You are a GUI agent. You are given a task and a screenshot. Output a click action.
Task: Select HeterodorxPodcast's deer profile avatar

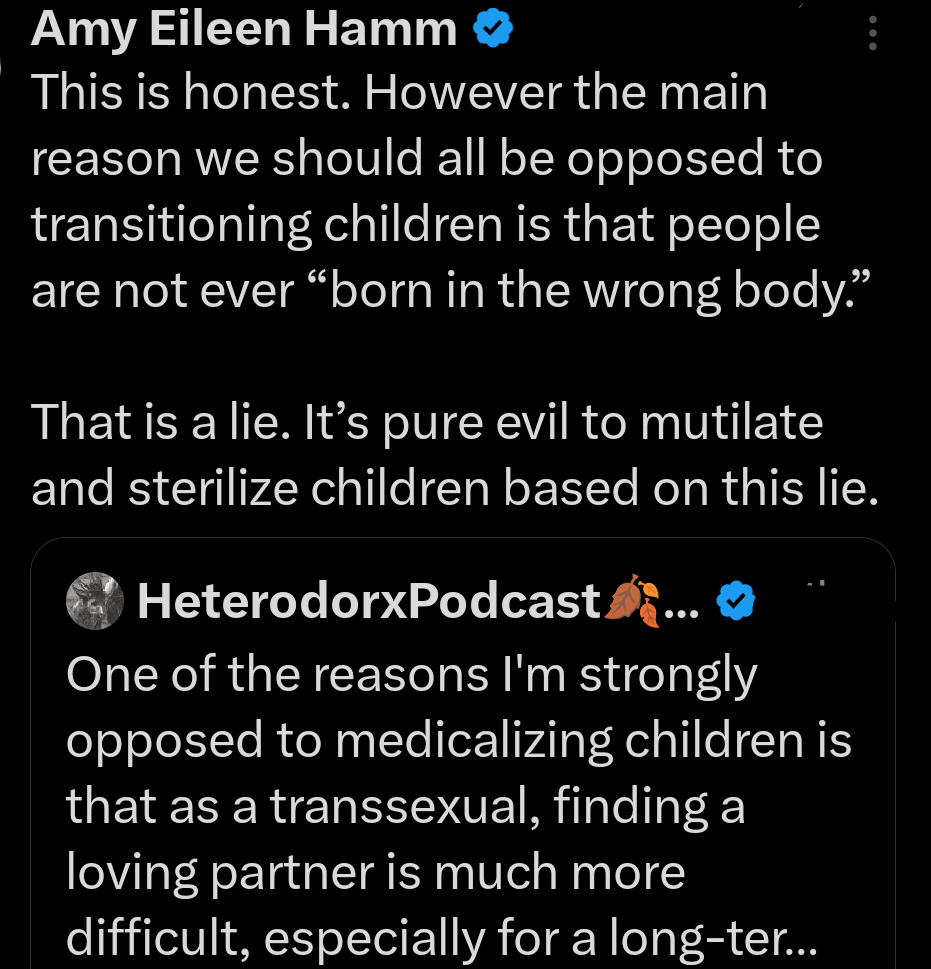(94, 600)
